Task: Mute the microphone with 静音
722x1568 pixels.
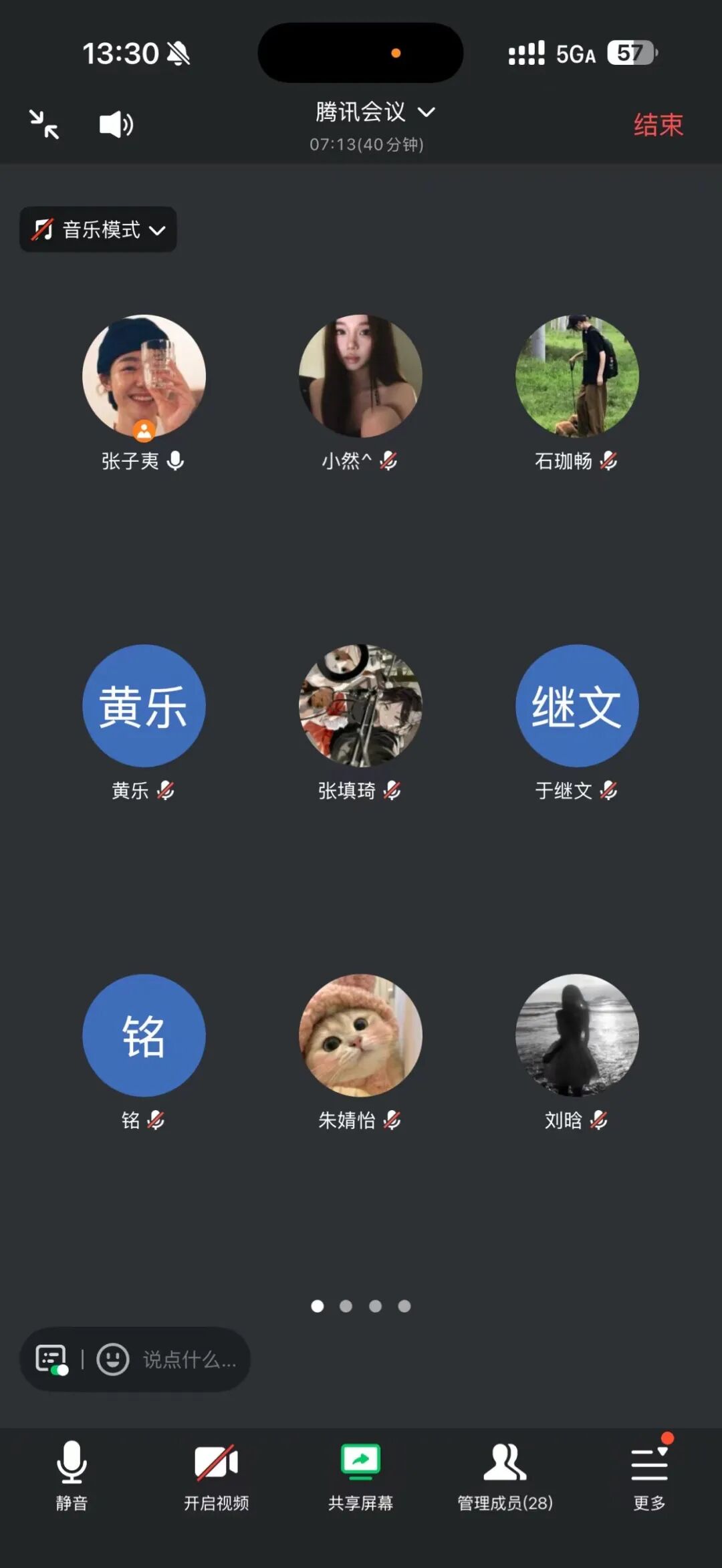Action: pyautogui.click(x=72, y=1475)
